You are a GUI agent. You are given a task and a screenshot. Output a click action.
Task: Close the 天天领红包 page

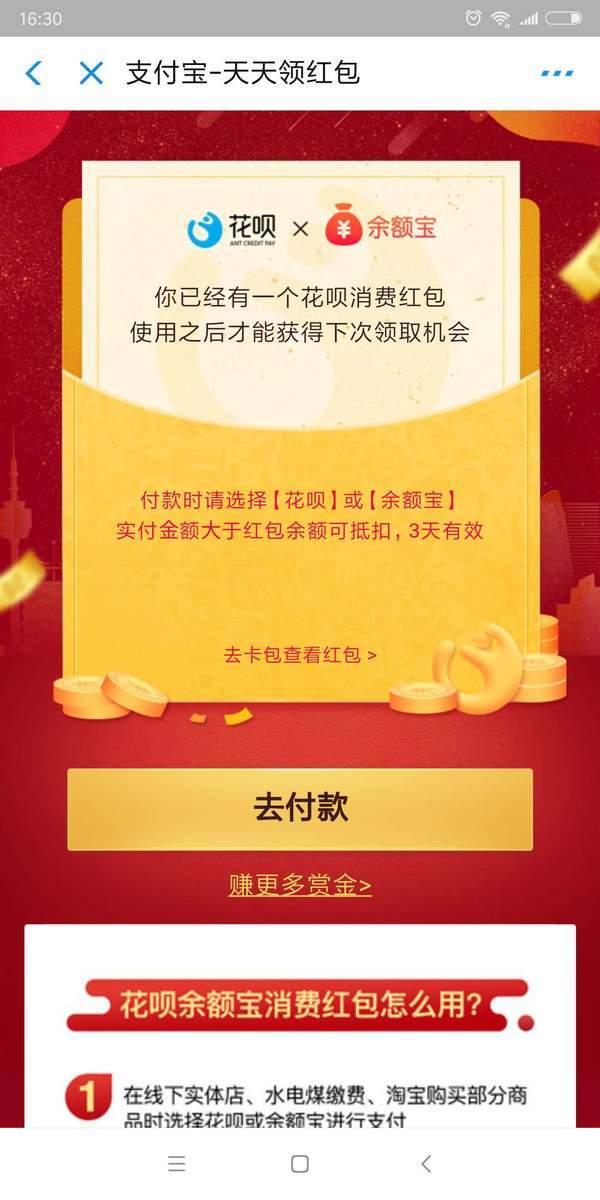(x=91, y=73)
